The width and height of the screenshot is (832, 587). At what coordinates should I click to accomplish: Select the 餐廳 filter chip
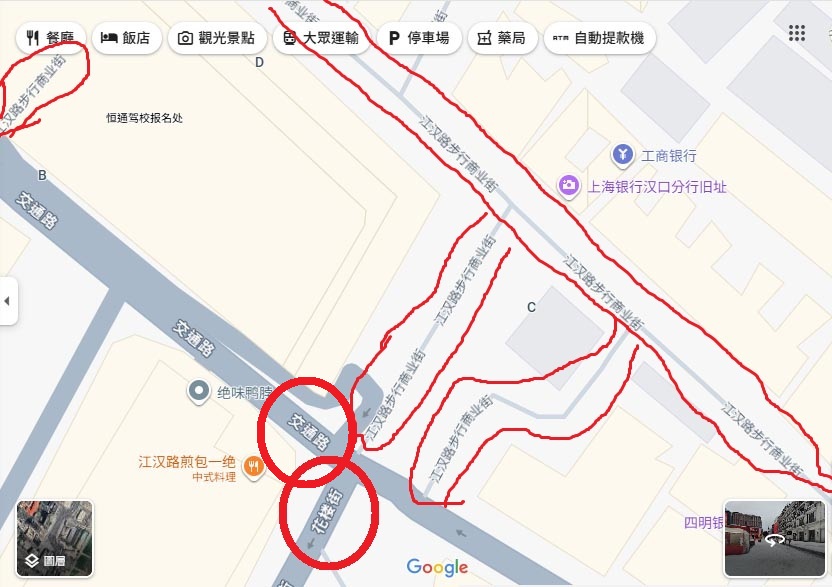click(x=50, y=38)
